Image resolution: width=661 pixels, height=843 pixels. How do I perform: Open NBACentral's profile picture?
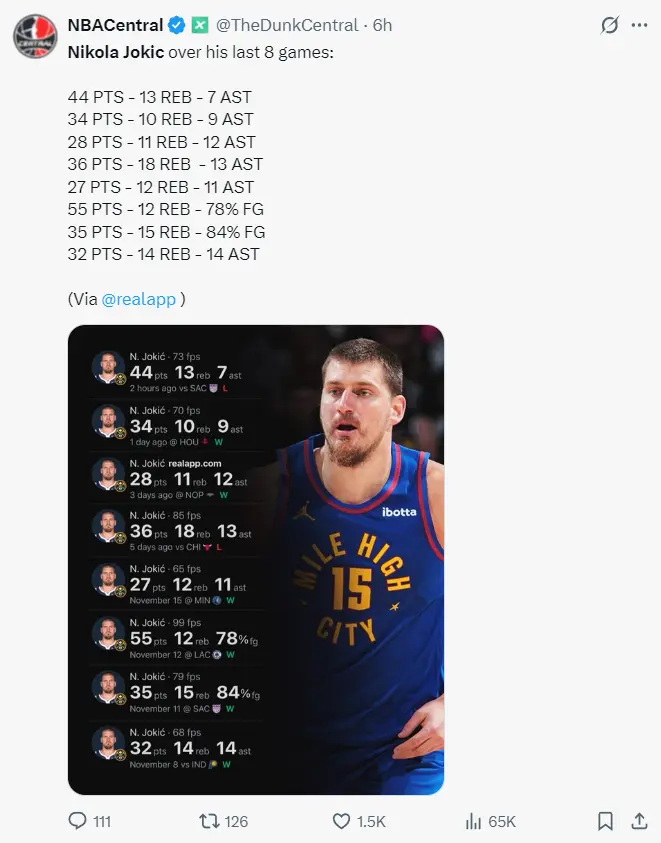pyautogui.click(x=34, y=35)
